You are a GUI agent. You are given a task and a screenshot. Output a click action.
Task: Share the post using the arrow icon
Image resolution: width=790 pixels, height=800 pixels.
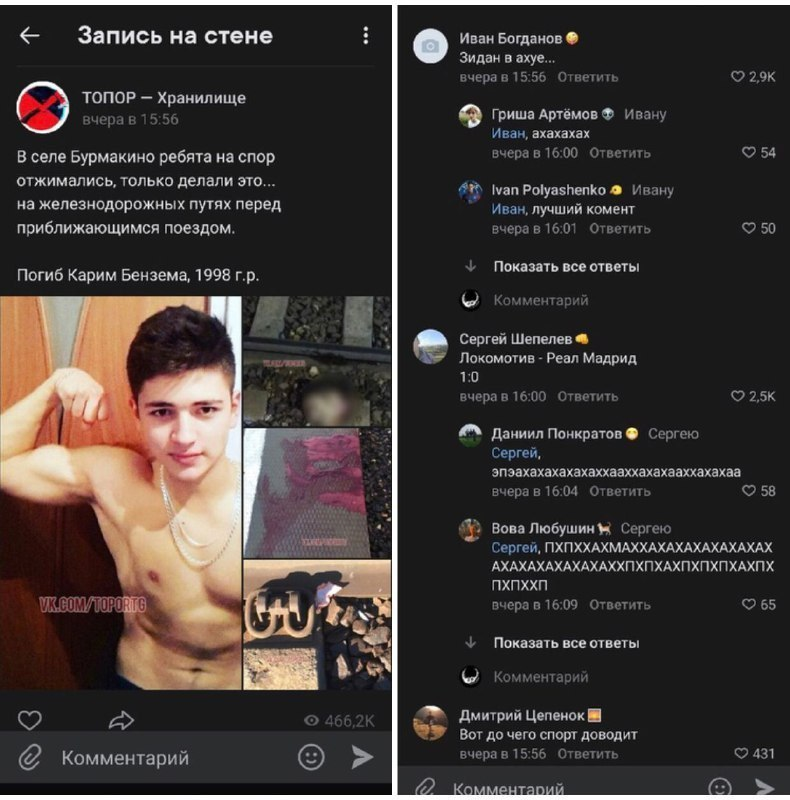[x=121, y=719]
